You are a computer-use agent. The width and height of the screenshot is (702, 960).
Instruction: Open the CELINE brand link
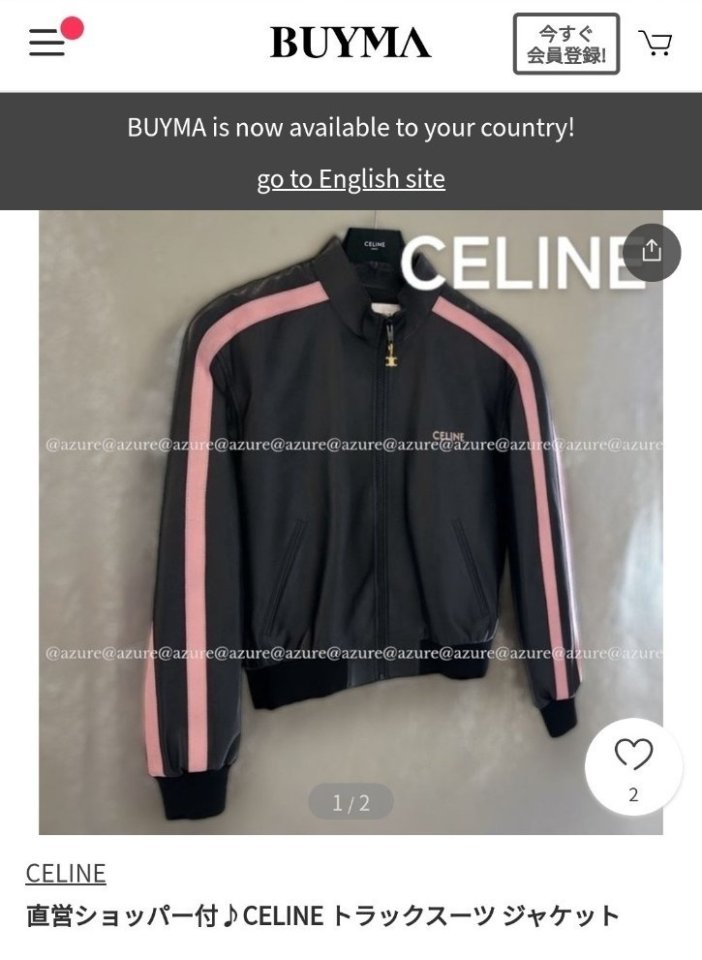pyautogui.click(x=66, y=873)
